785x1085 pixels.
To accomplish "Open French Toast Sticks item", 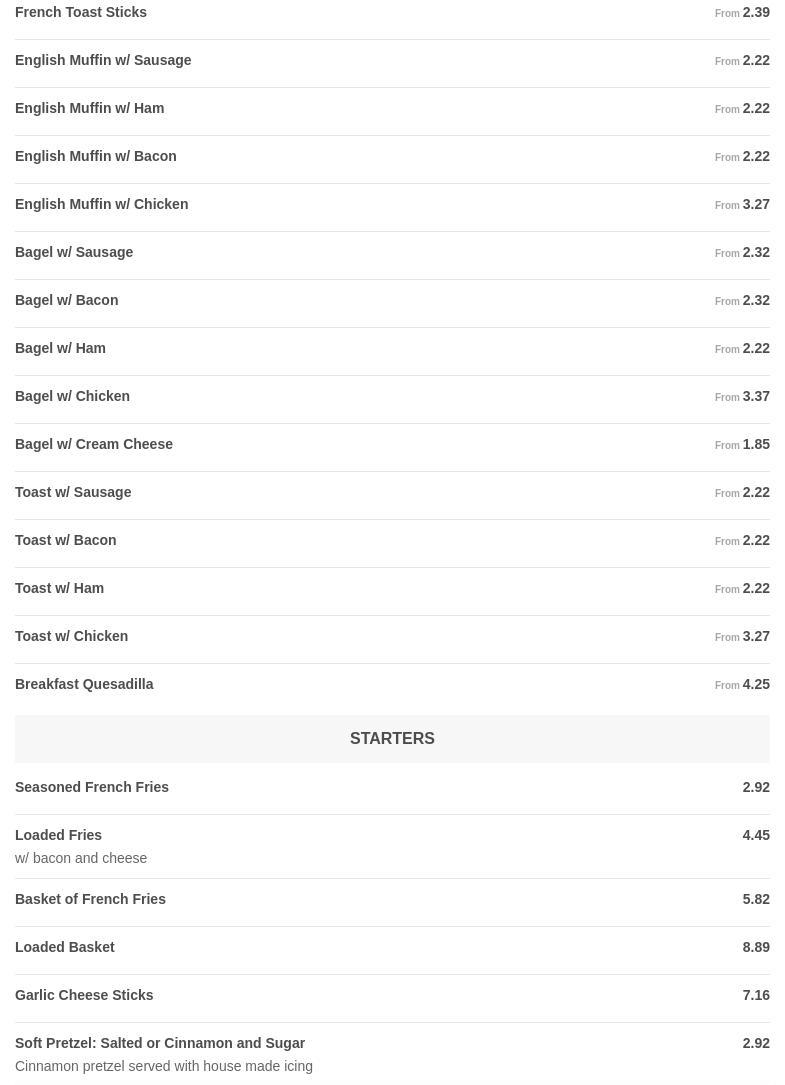I will tap(81, 12).
